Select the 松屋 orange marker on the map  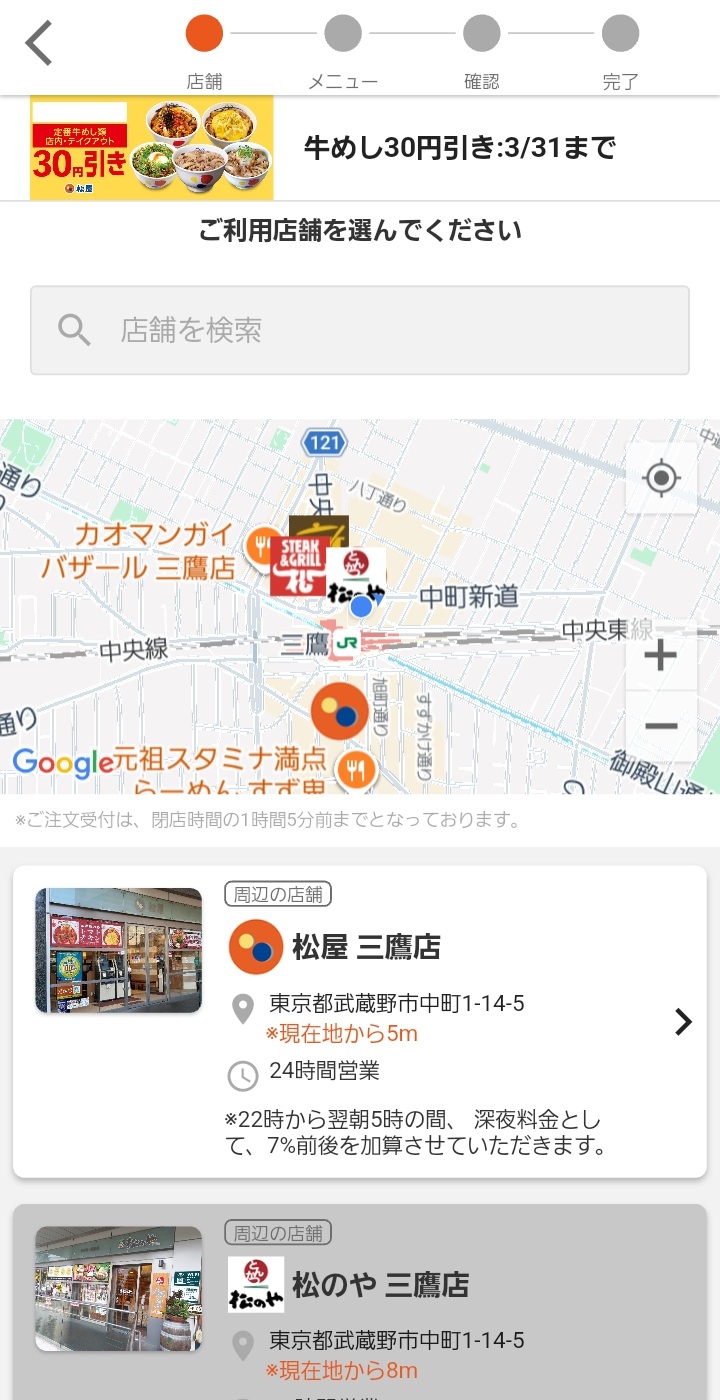pos(340,711)
